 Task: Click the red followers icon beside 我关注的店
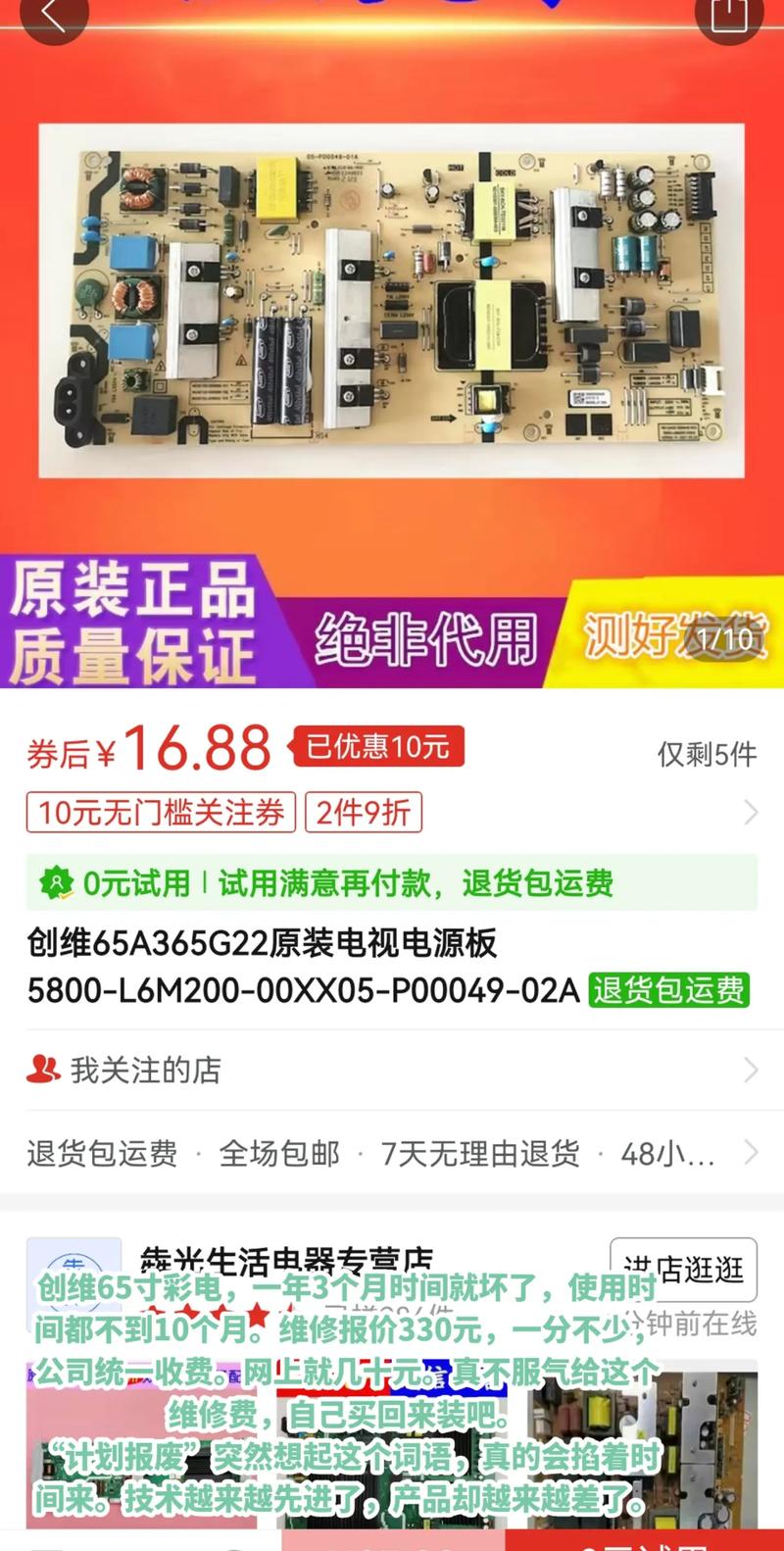point(43,1071)
